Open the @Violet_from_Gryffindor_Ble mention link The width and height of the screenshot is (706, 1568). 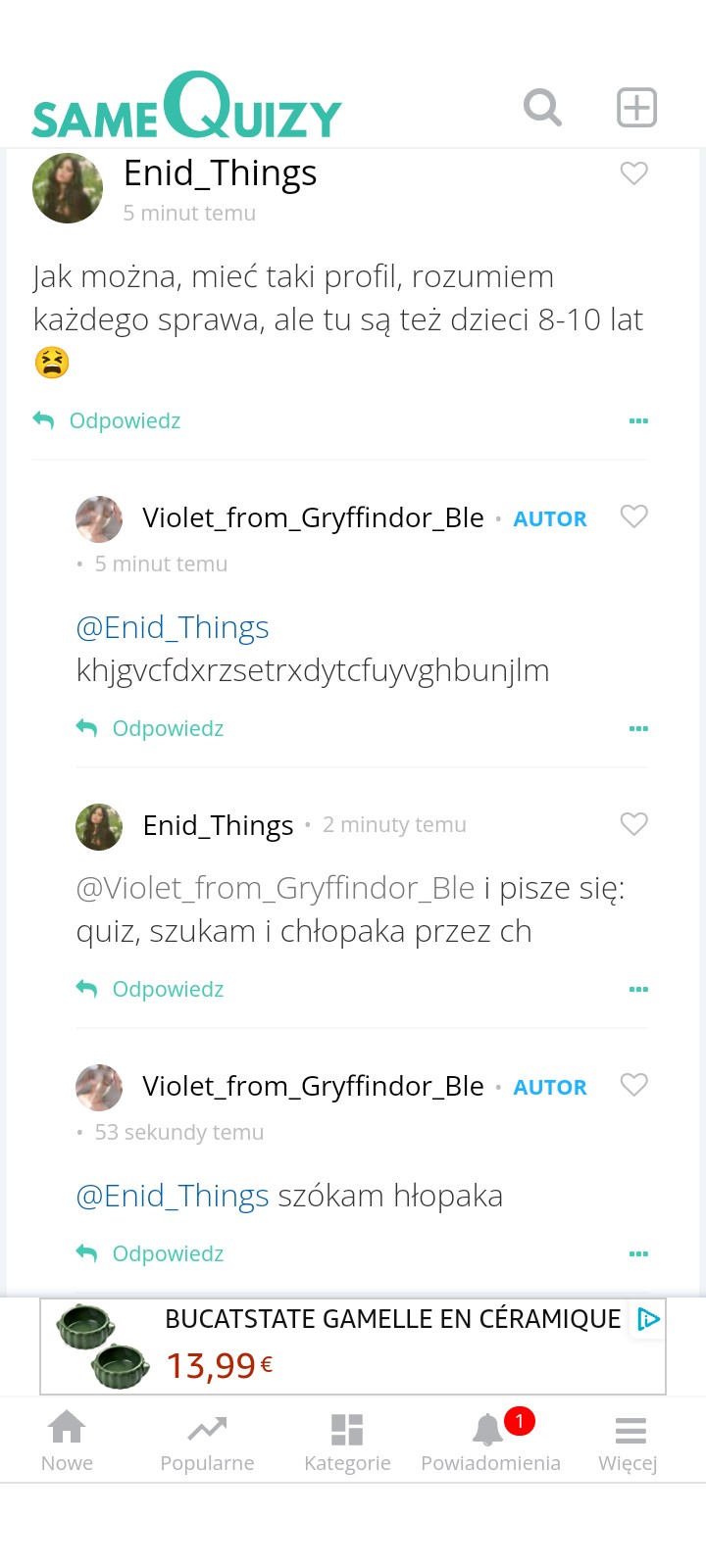click(x=276, y=889)
